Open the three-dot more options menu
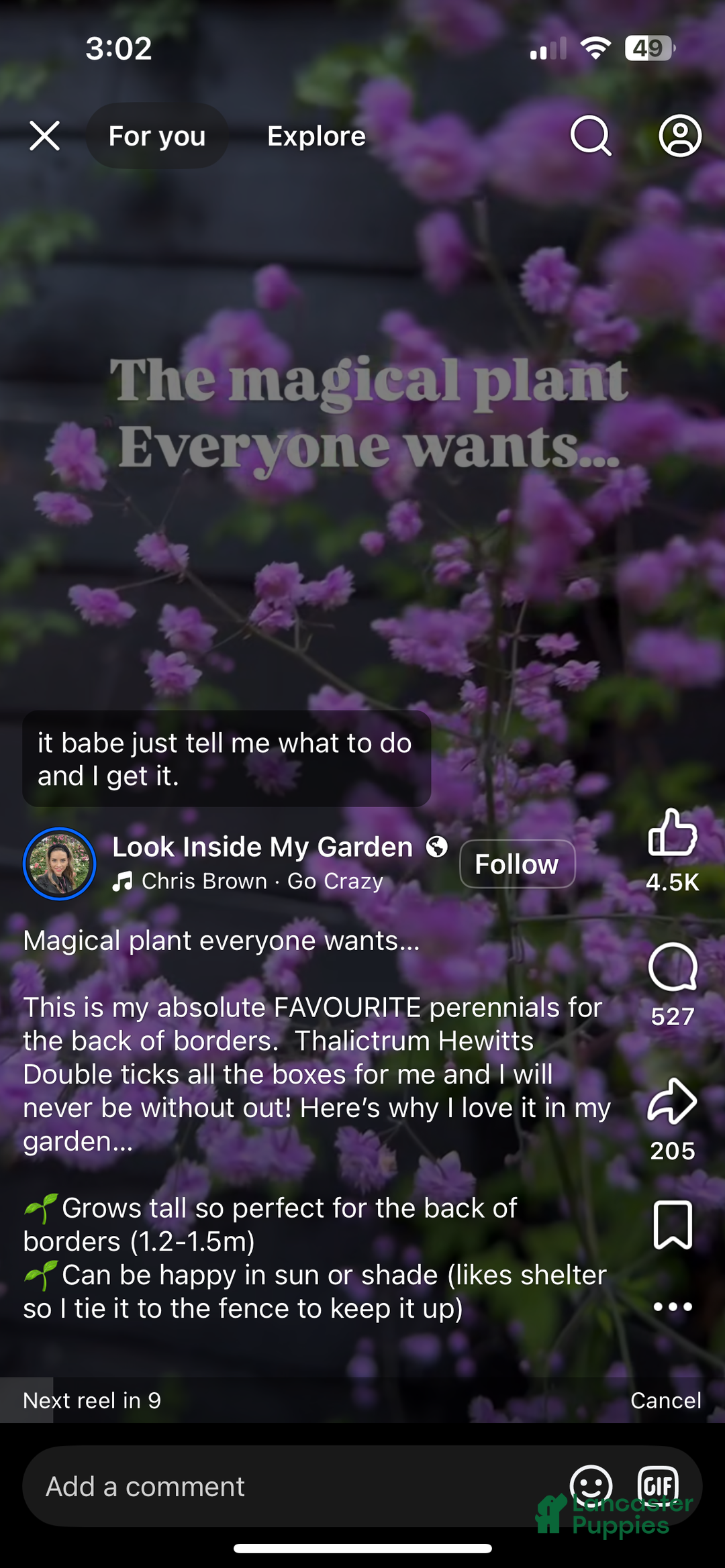The width and height of the screenshot is (725, 1568). point(673,1306)
